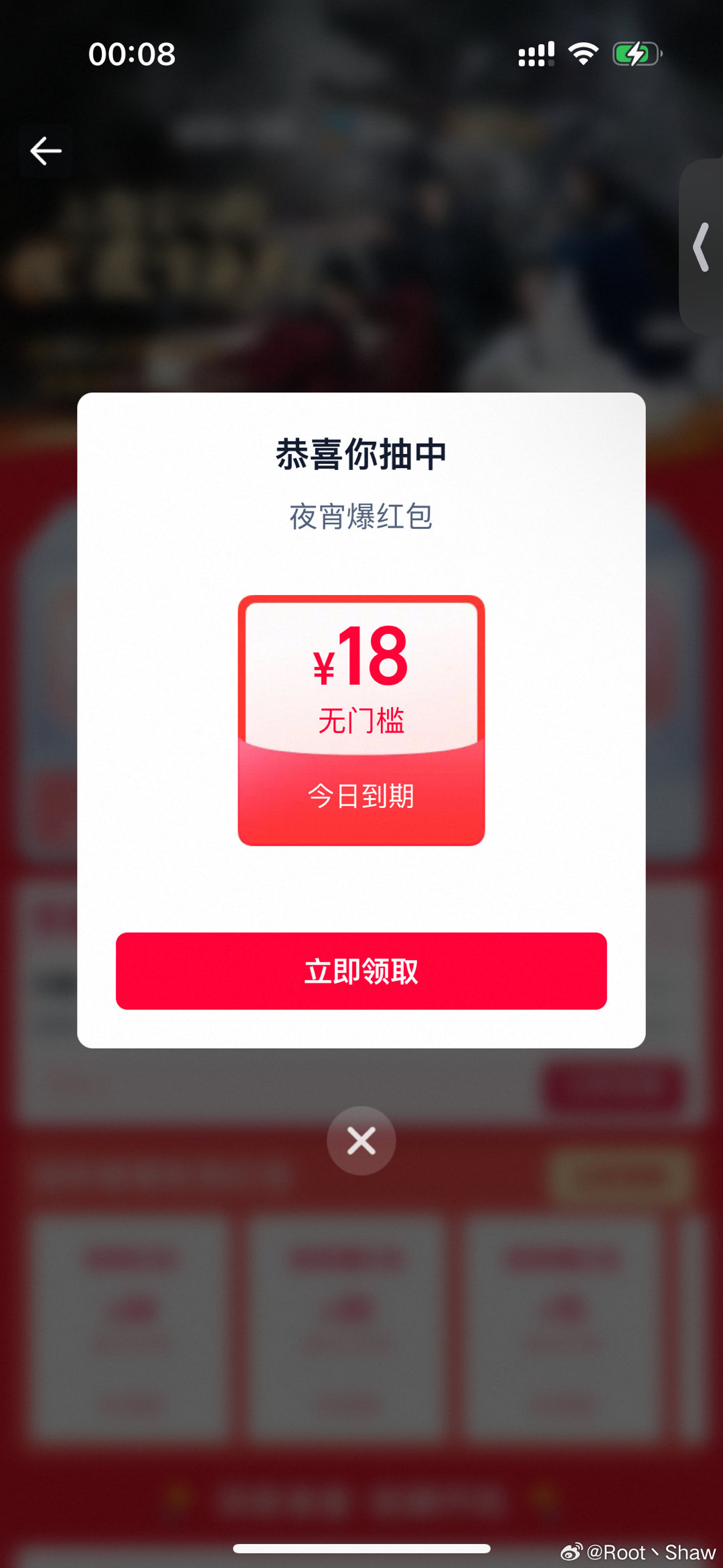Tap 立即领取 to claim the red packet
The width and height of the screenshot is (723, 1568).
[361, 971]
